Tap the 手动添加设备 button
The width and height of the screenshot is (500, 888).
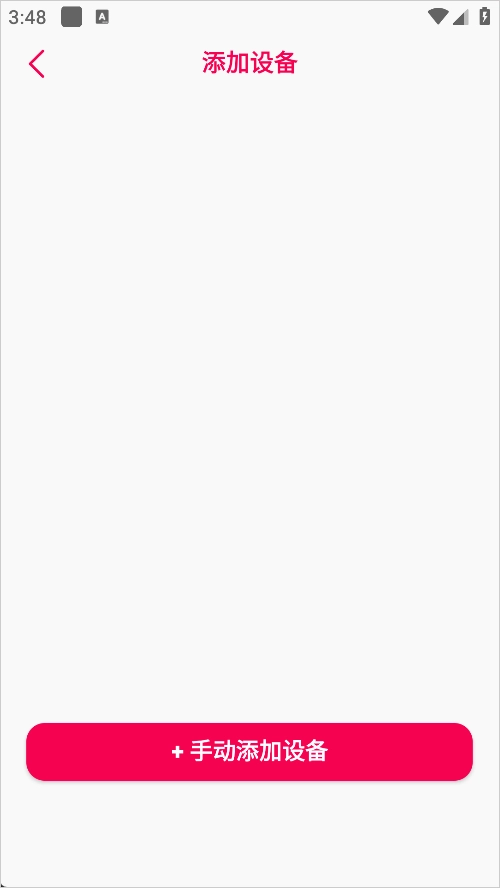pyautogui.click(x=249, y=752)
